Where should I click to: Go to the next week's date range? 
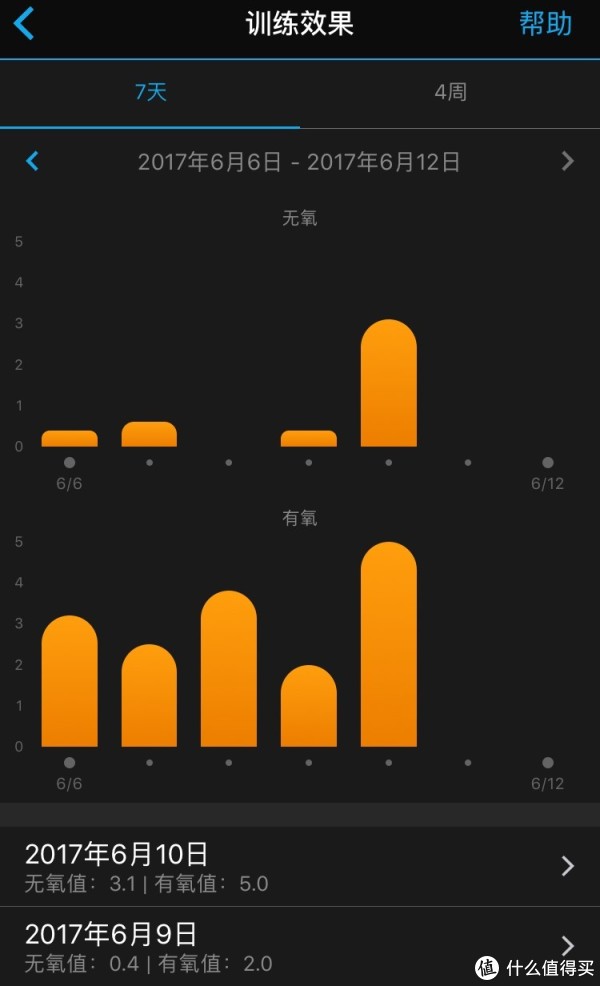coord(567,162)
